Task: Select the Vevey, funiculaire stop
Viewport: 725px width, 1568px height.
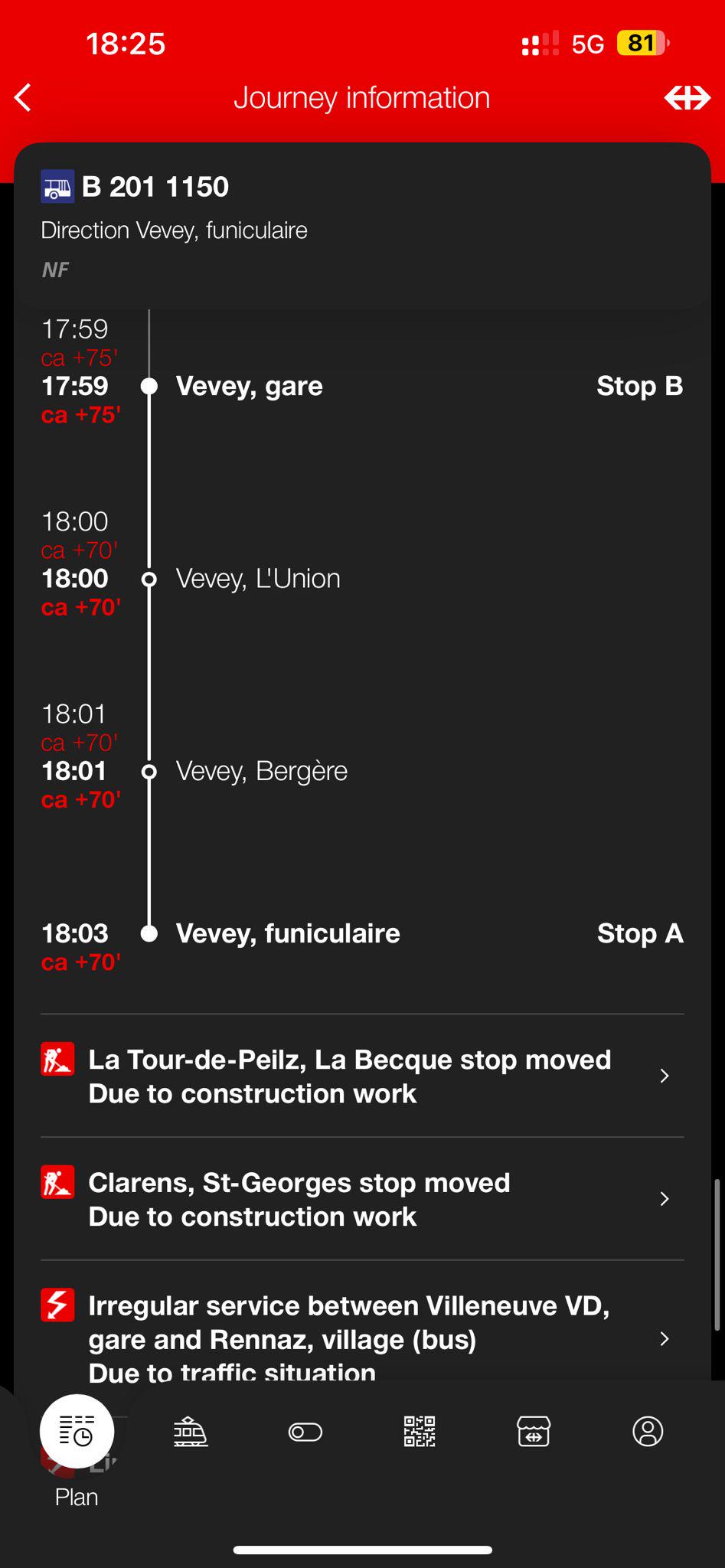Action: pyautogui.click(x=362, y=934)
